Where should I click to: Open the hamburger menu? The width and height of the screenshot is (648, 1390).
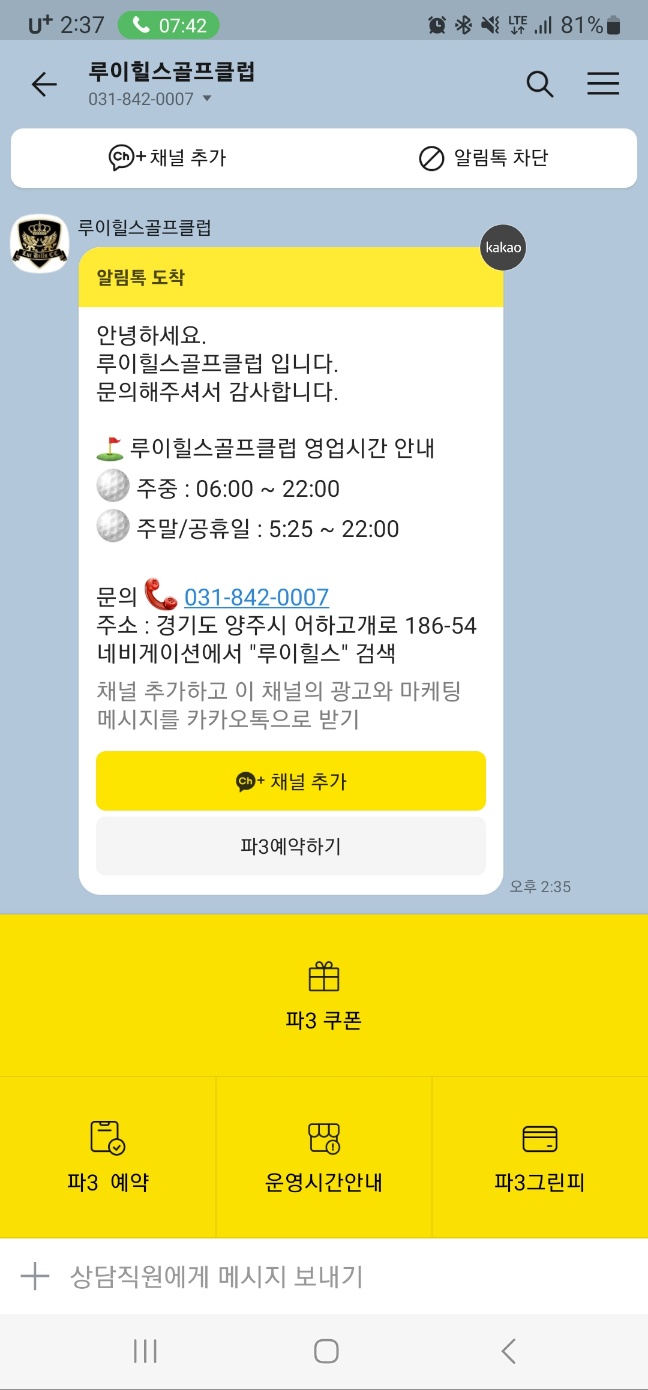tap(602, 85)
